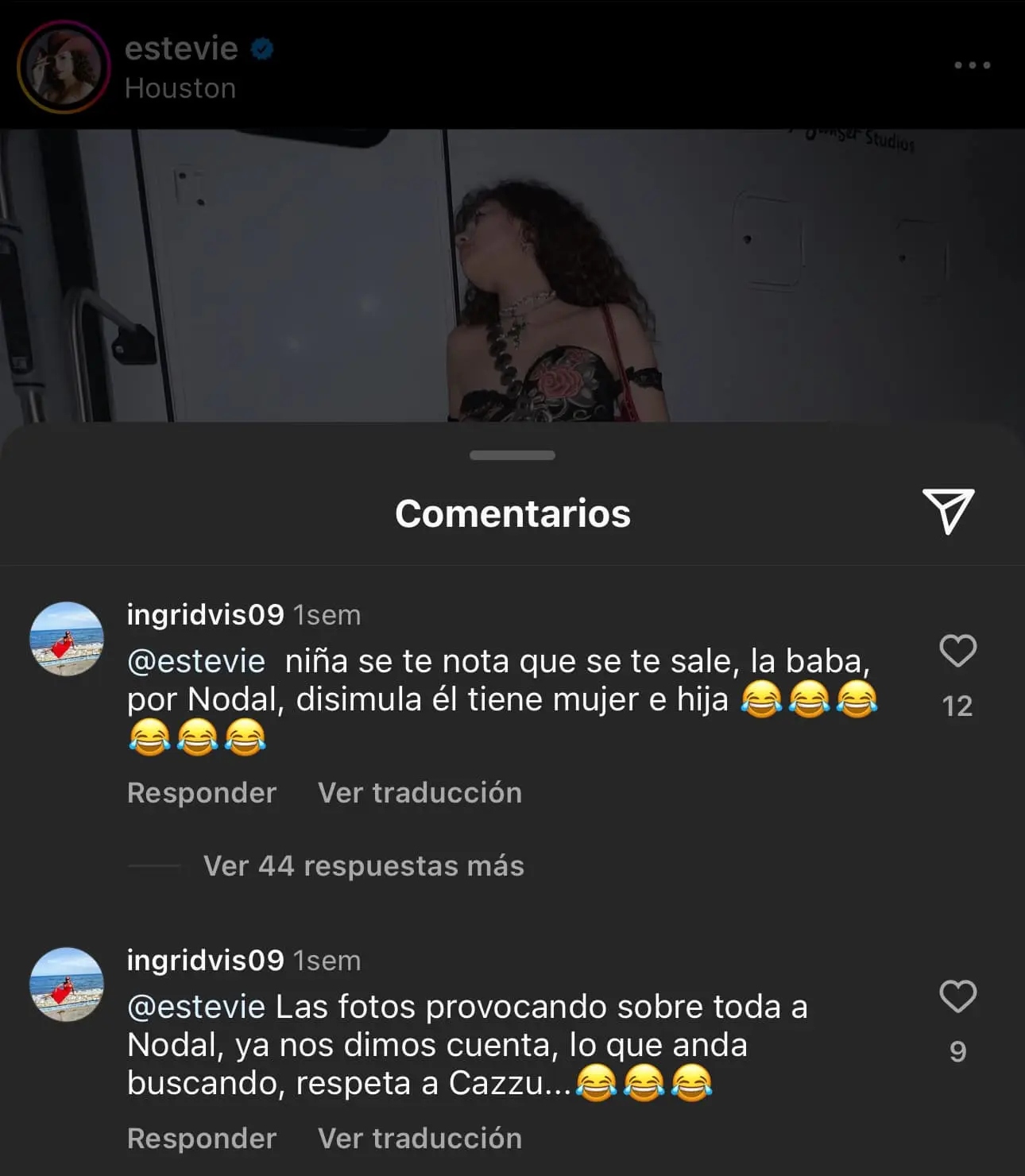Open the estevie username link
Image resolution: width=1025 pixels, height=1176 pixels.
click(x=181, y=49)
